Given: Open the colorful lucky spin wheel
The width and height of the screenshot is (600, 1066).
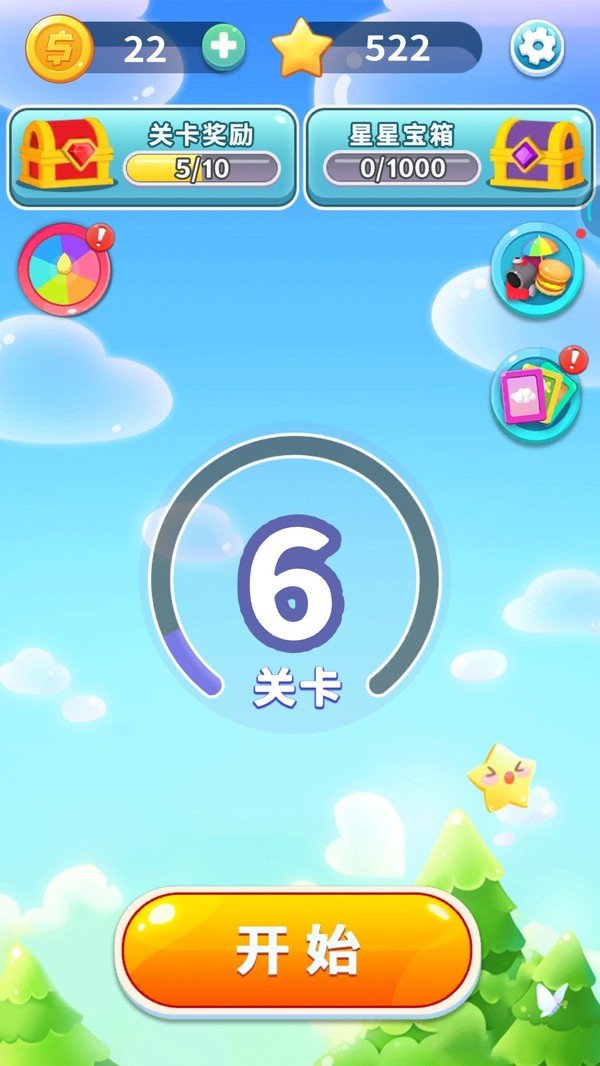Looking at the screenshot, I should pos(63,269).
